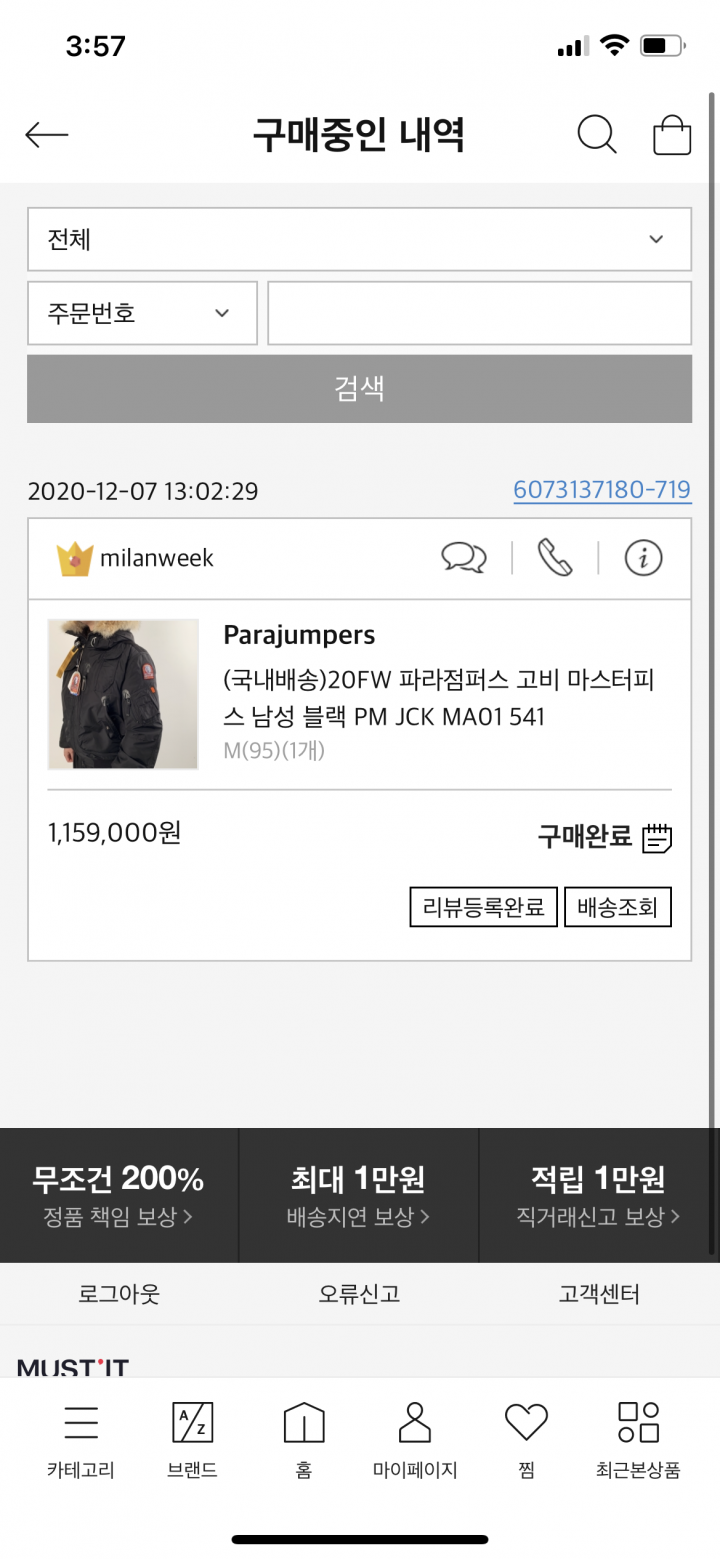Tap the 검색 button
Viewport: 720px width, 1559px height.
tap(359, 388)
